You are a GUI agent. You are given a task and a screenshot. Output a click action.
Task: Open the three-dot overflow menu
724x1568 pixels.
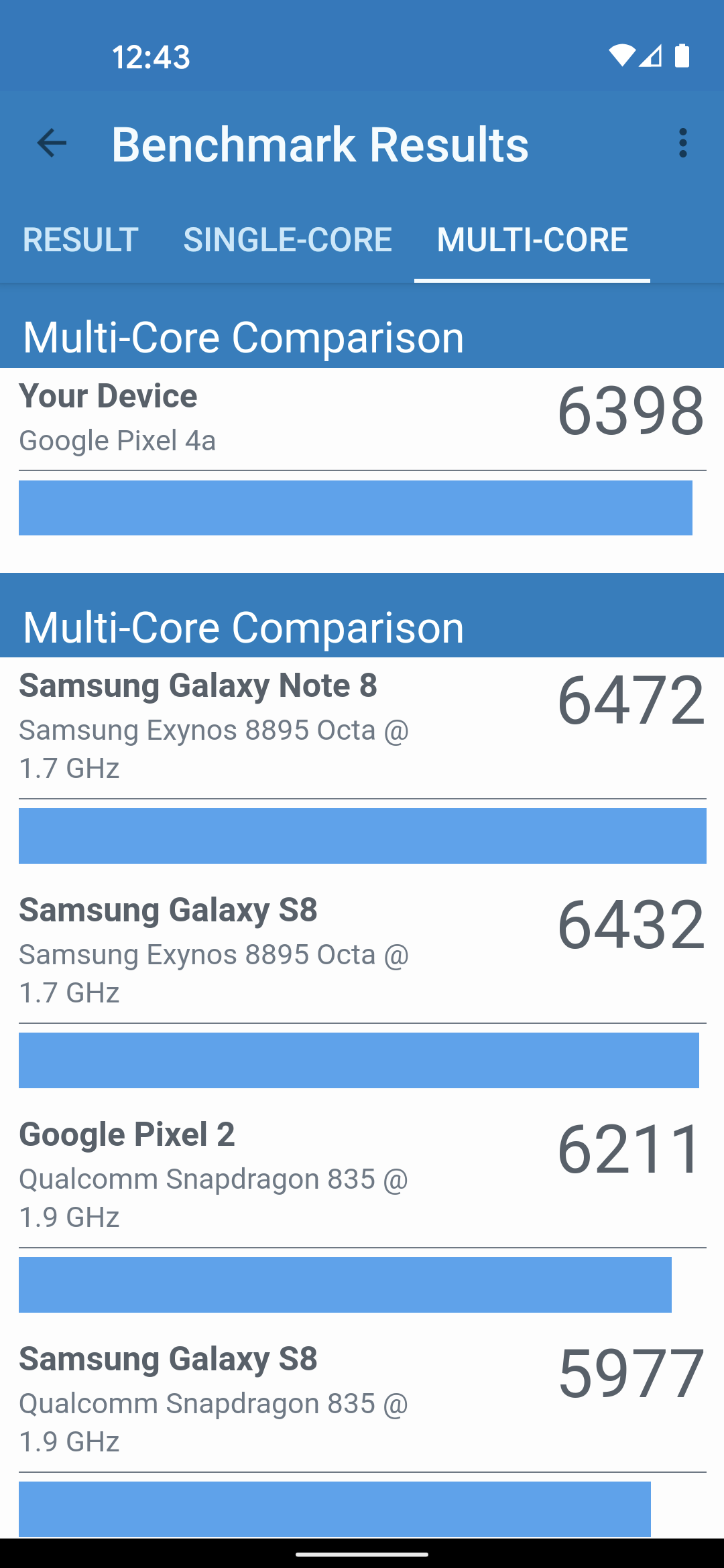[682, 143]
